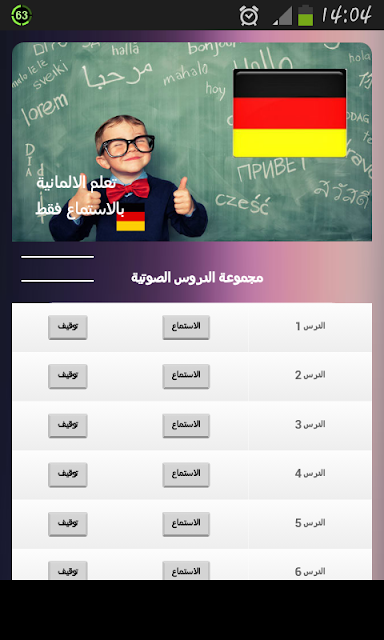
Task: Play the audio of lesson 5
Action: [186, 524]
